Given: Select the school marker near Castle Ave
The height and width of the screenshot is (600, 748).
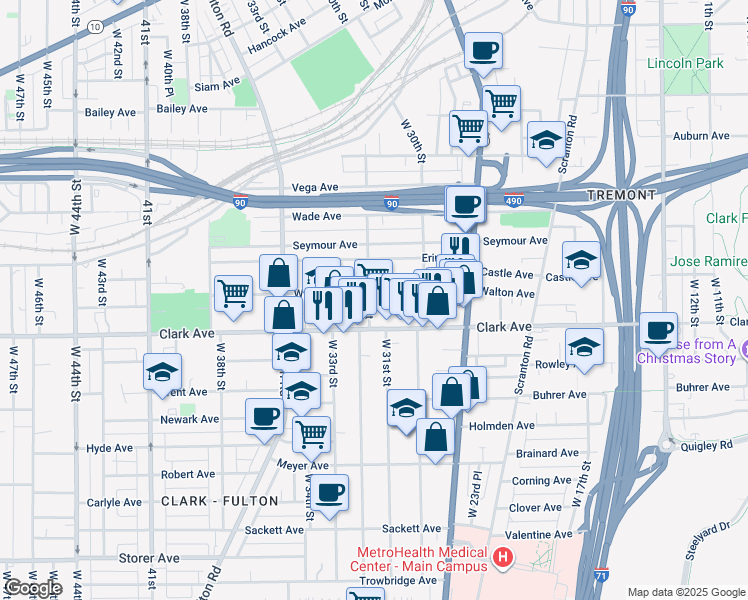Looking at the screenshot, I should 581,260.
